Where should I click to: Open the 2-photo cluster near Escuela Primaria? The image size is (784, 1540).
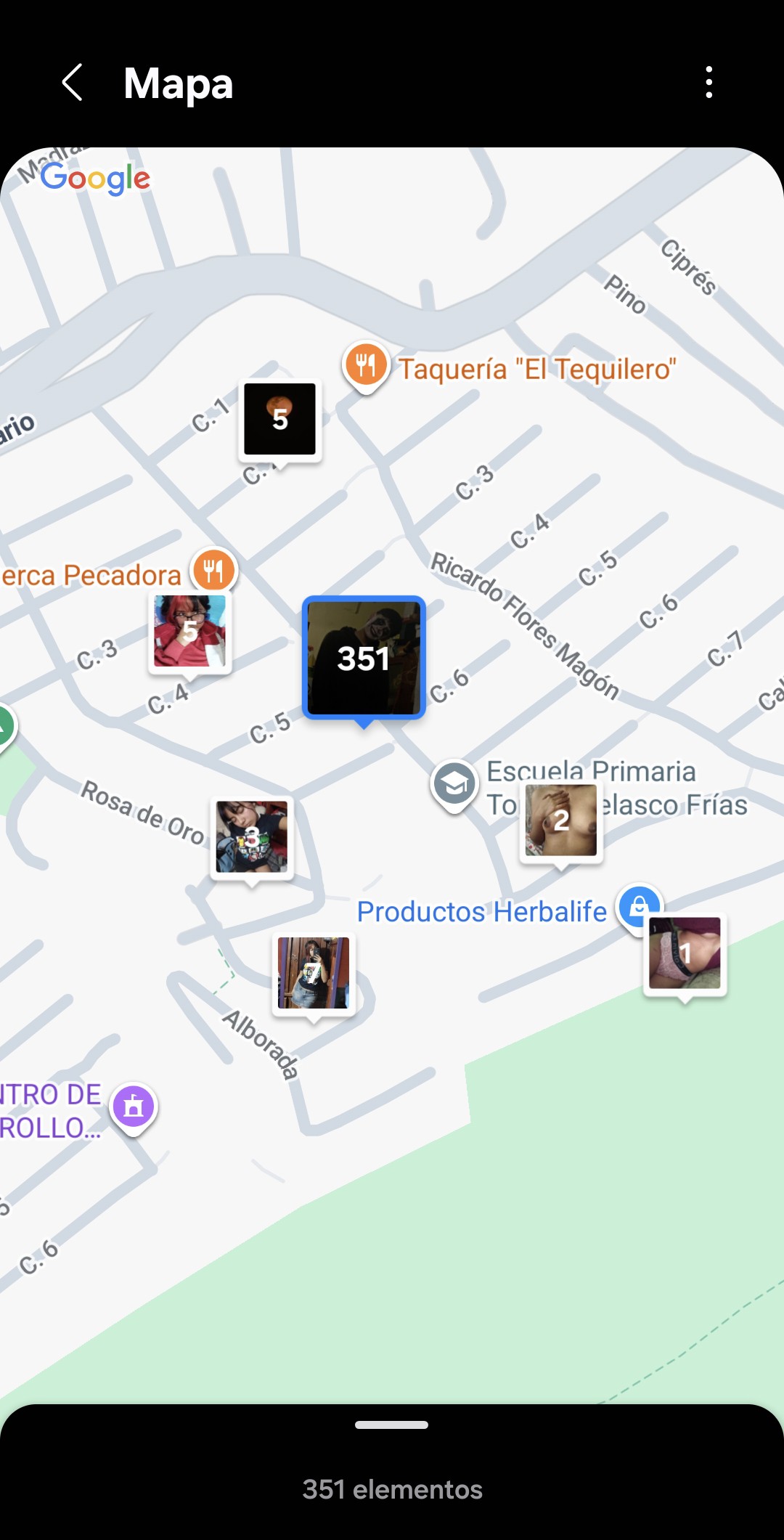(561, 820)
